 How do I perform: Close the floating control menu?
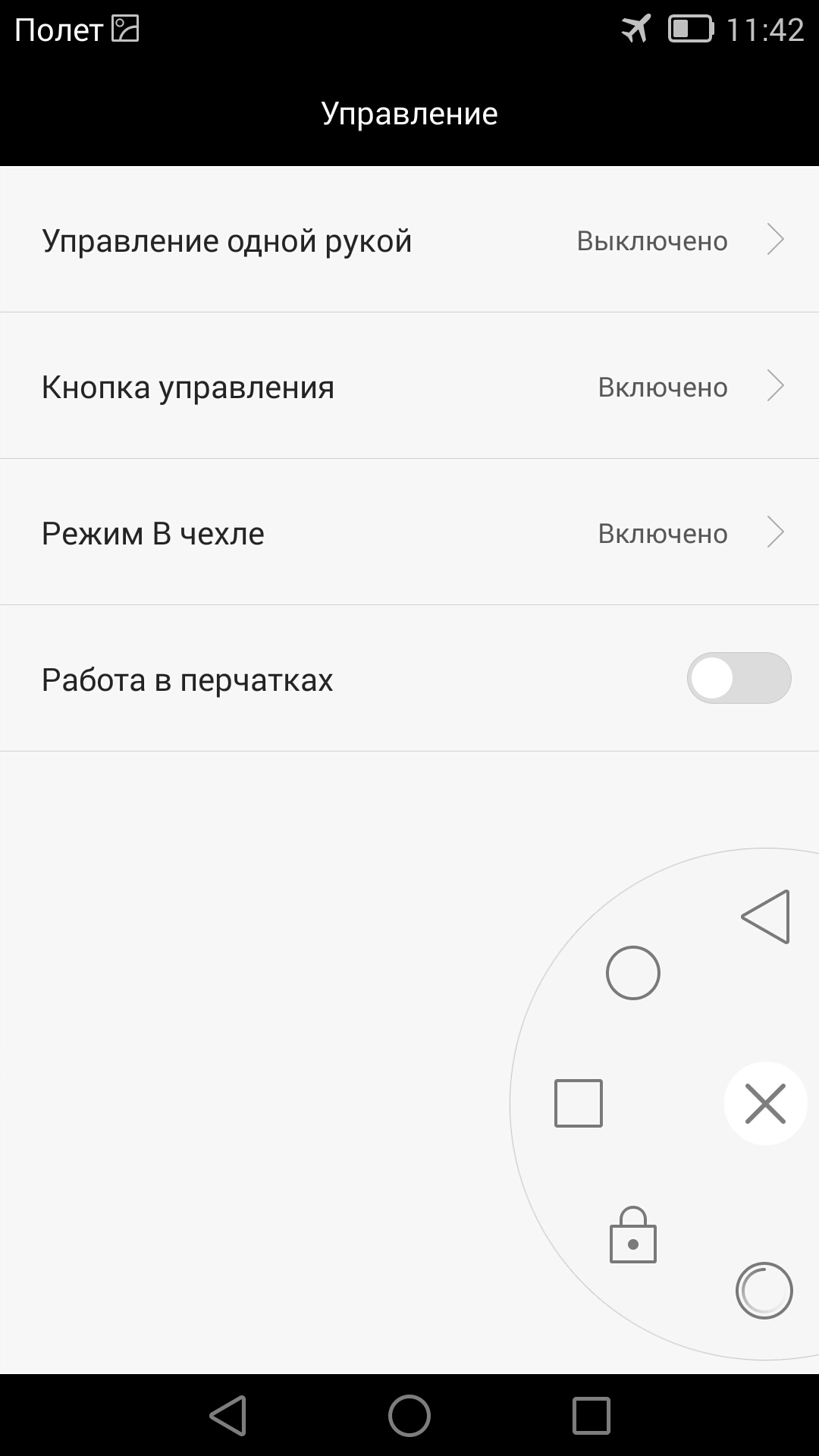click(765, 1103)
